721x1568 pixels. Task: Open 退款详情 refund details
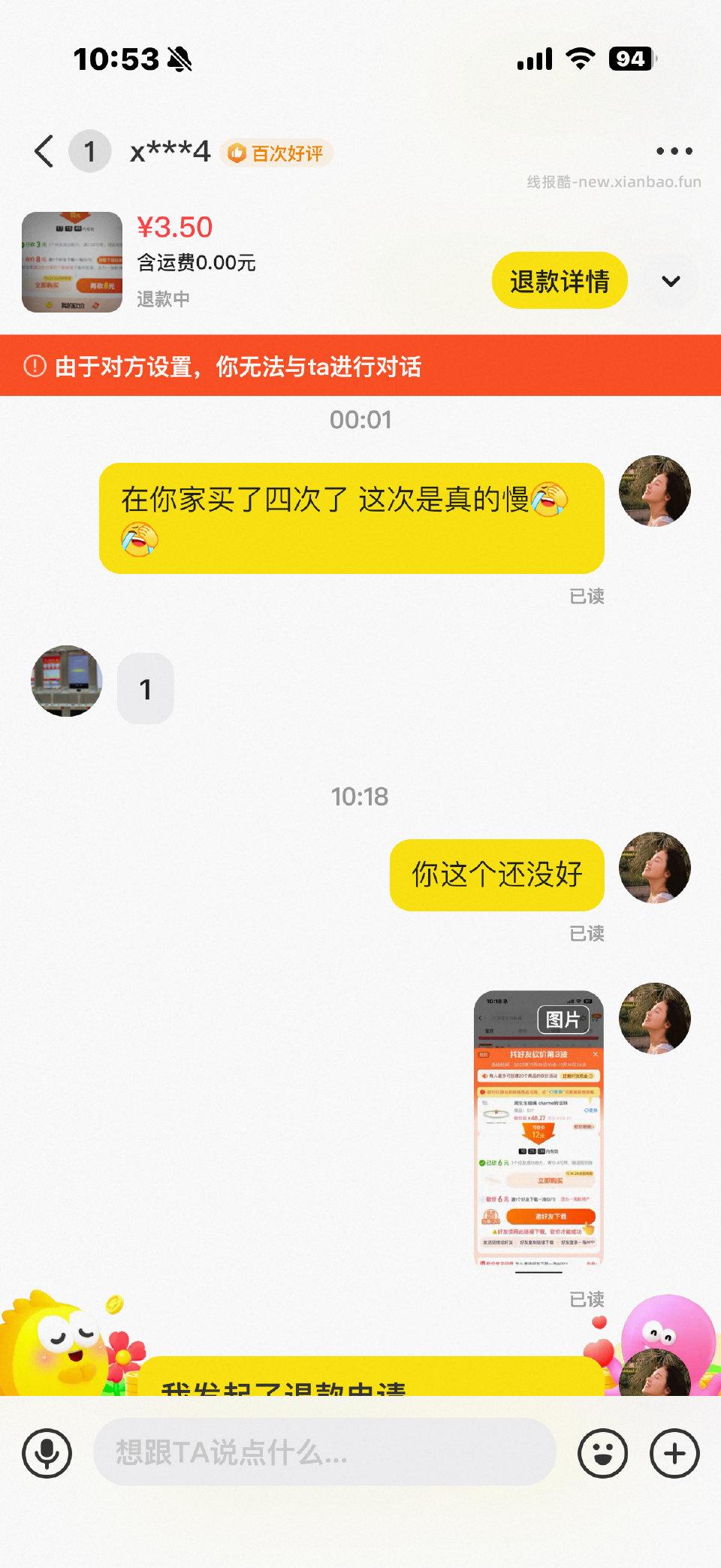click(x=560, y=279)
